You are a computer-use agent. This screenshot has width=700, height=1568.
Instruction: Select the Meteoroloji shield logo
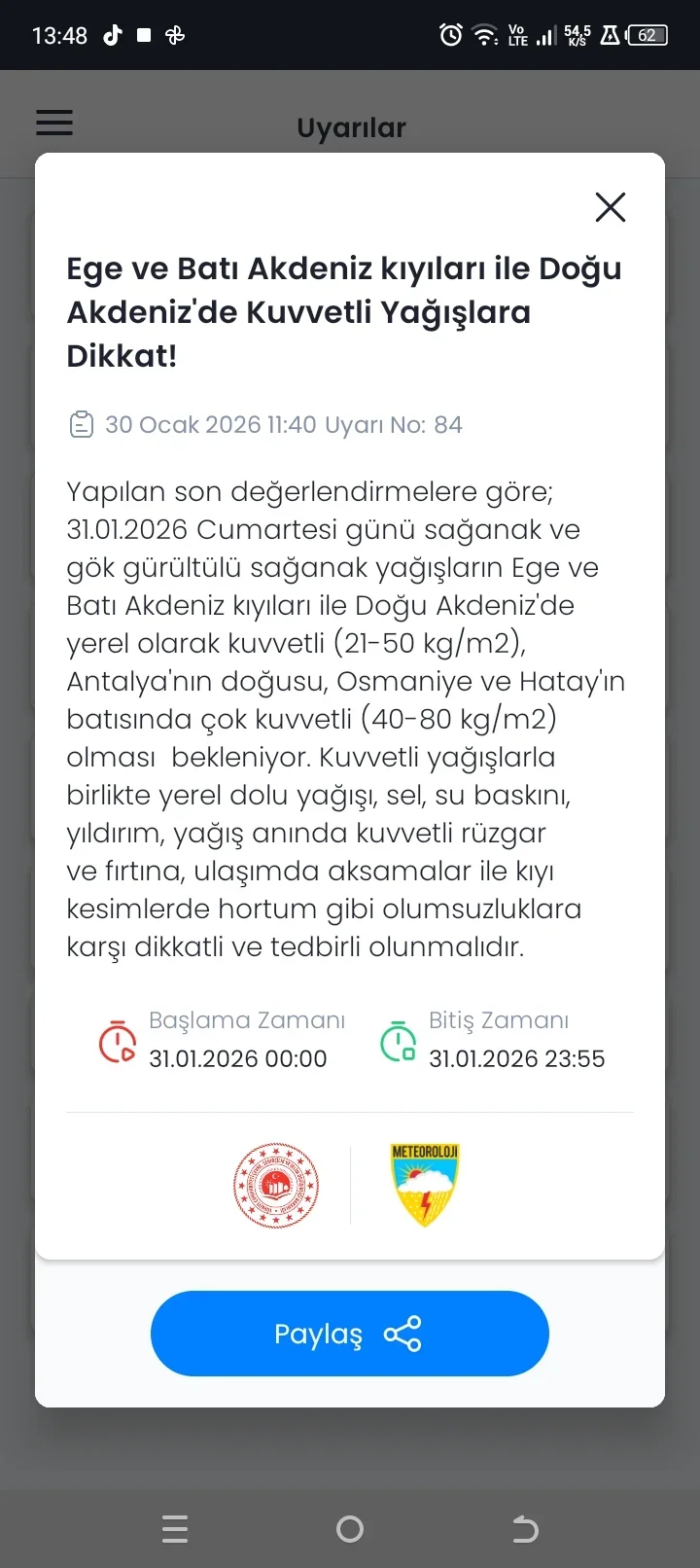coord(425,1185)
